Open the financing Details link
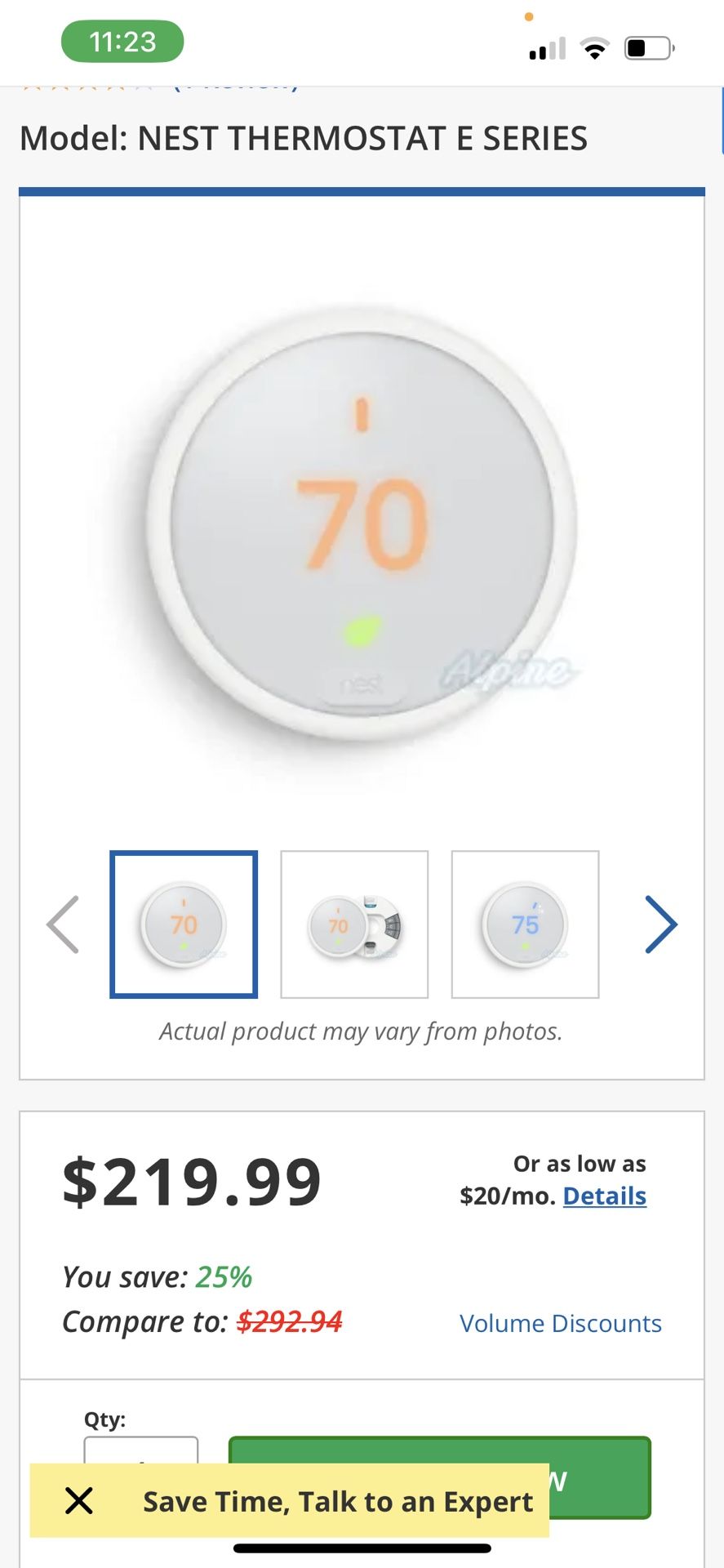The width and height of the screenshot is (724, 1568). [x=604, y=1196]
